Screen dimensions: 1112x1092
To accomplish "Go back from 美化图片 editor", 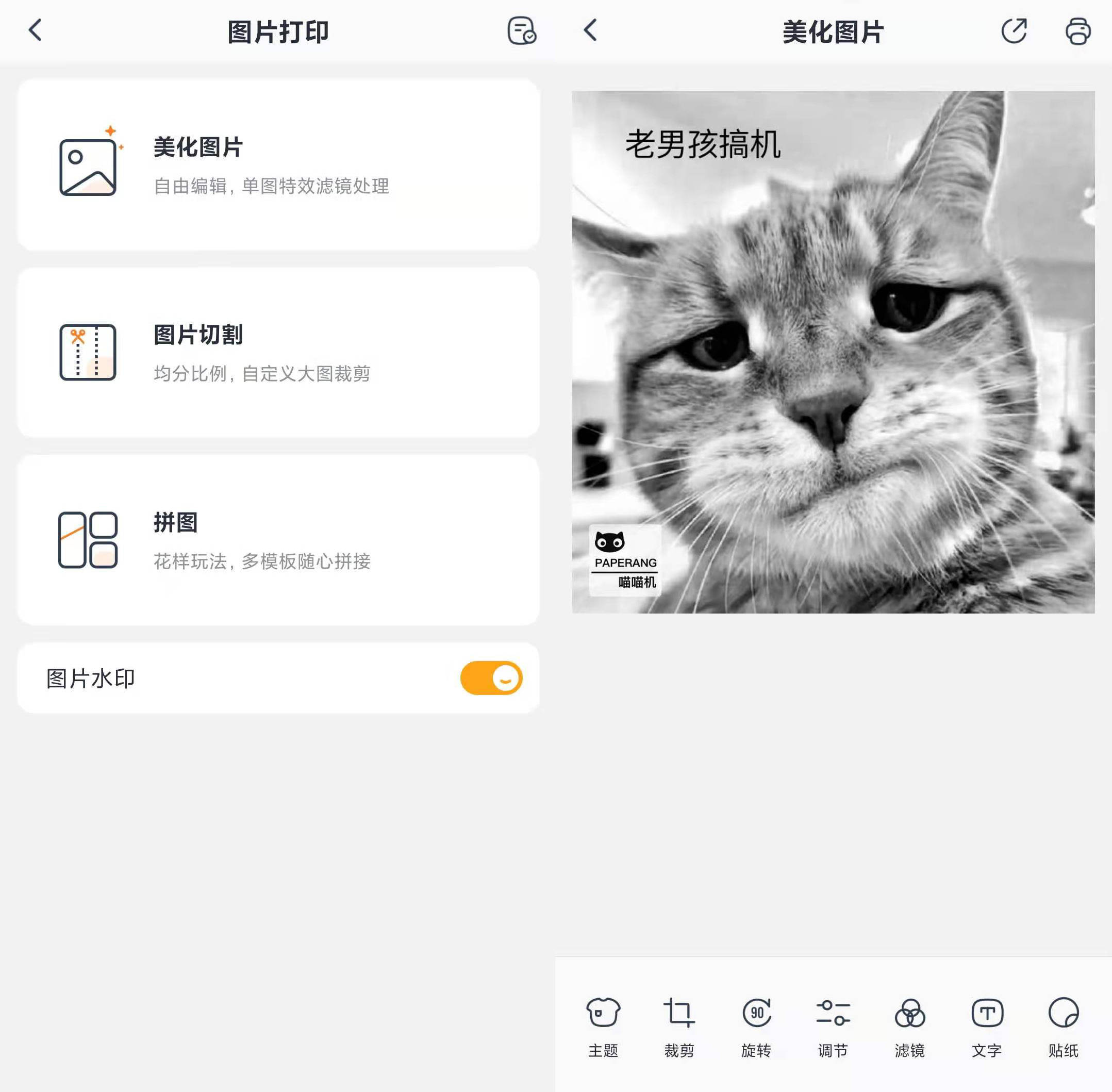I will (591, 30).
